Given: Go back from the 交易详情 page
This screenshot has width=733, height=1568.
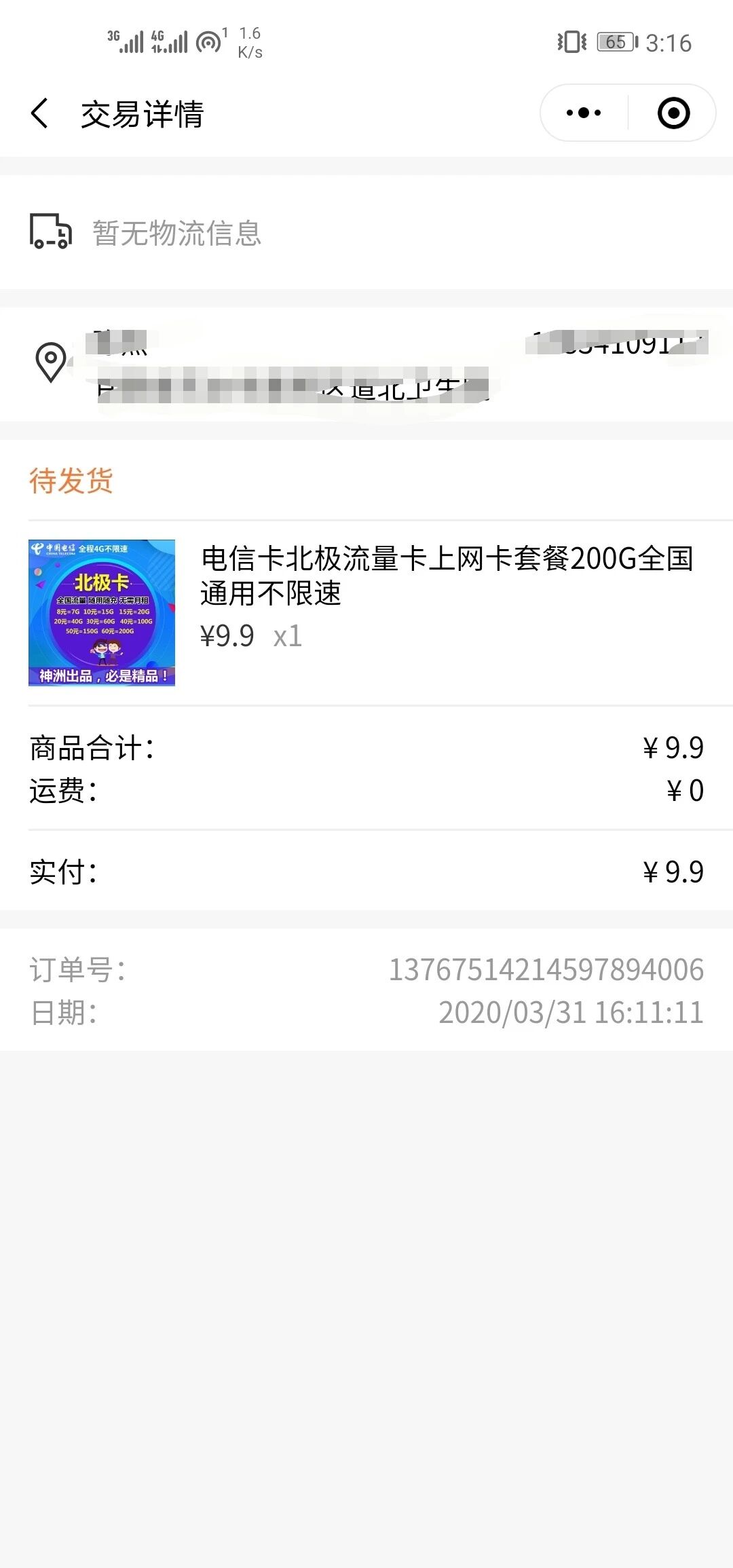Looking at the screenshot, I should point(40,113).
